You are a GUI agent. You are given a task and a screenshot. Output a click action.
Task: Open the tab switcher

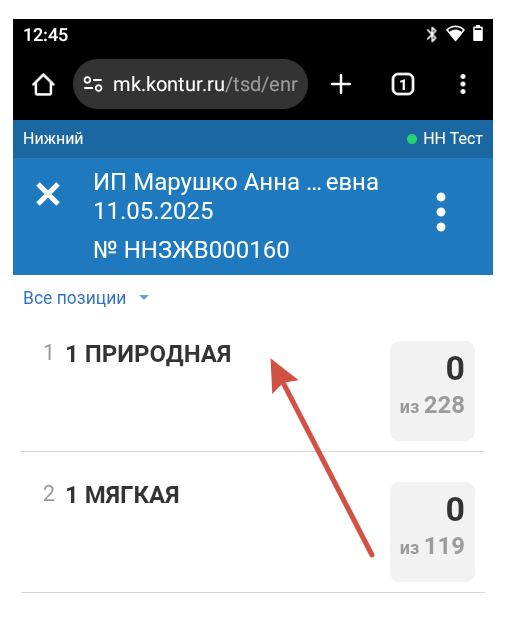pyautogui.click(x=403, y=85)
